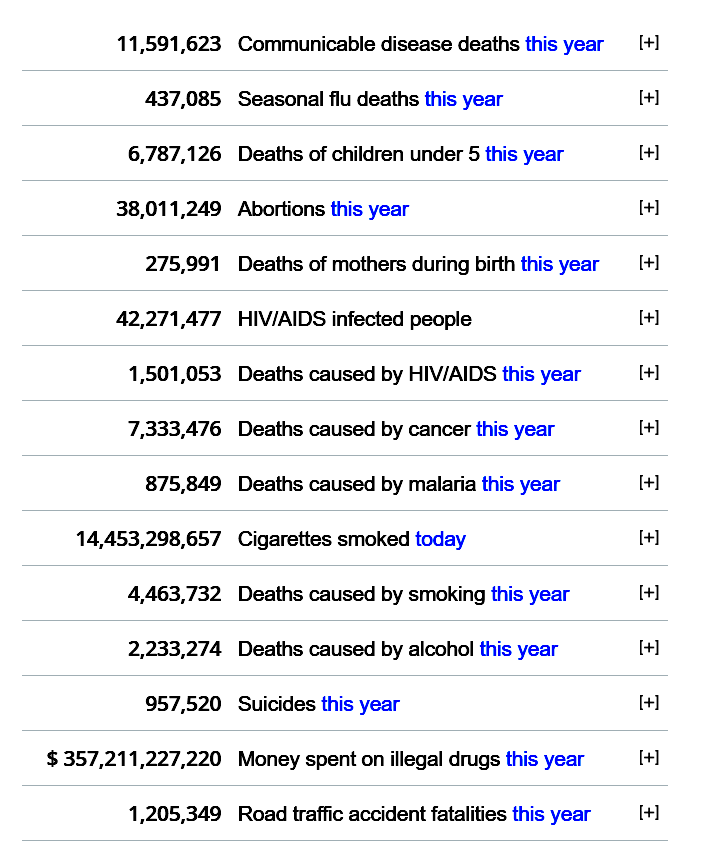Show details for Suicides this year
Image resolution: width=716 pixels, height=844 pixels.
click(x=649, y=702)
